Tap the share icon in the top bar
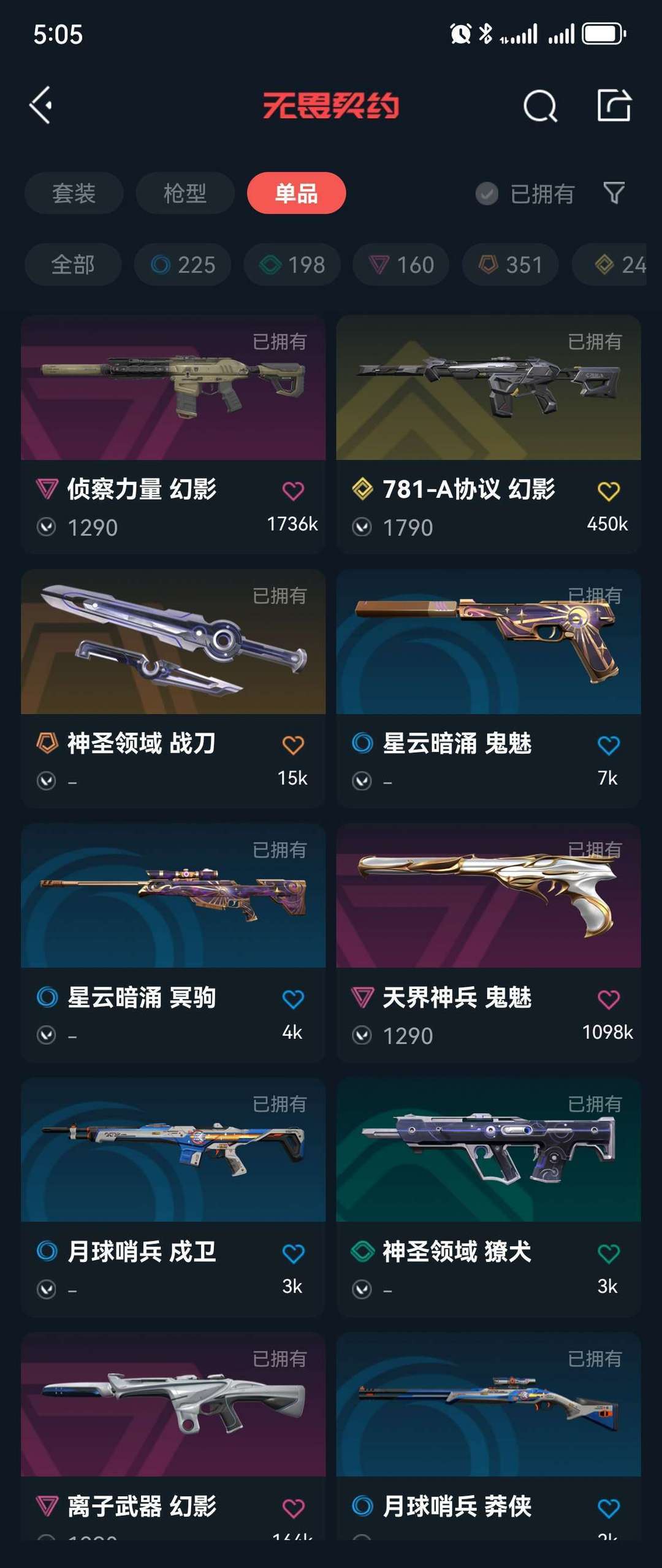The height and width of the screenshot is (1568, 662). point(614,105)
